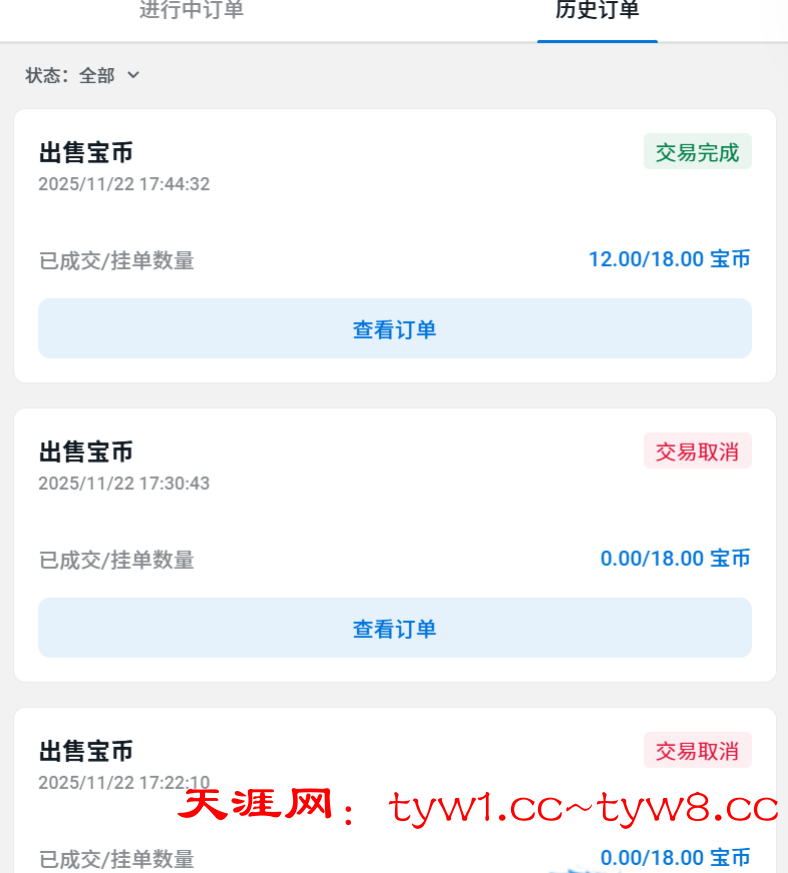Switch to the 进行中订单 tab
Viewport: 788px width, 873px height.
(x=191, y=12)
